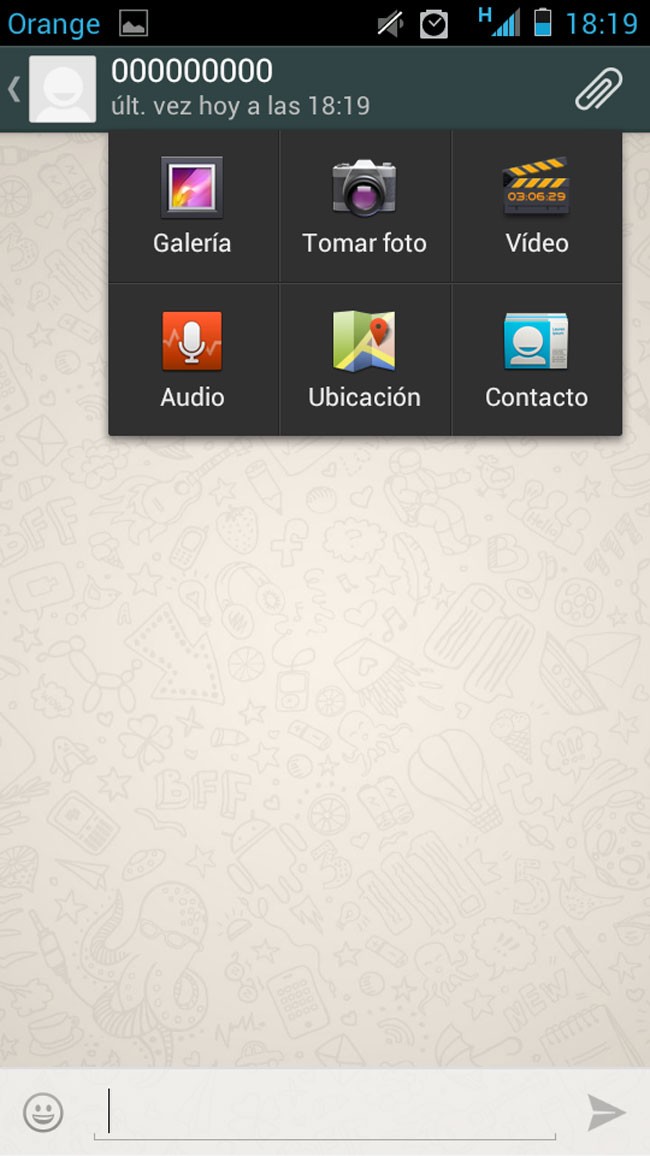This screenshot has height=1156, width=650.
Task: Select Tomar foto option
Action: pos(364,207)
